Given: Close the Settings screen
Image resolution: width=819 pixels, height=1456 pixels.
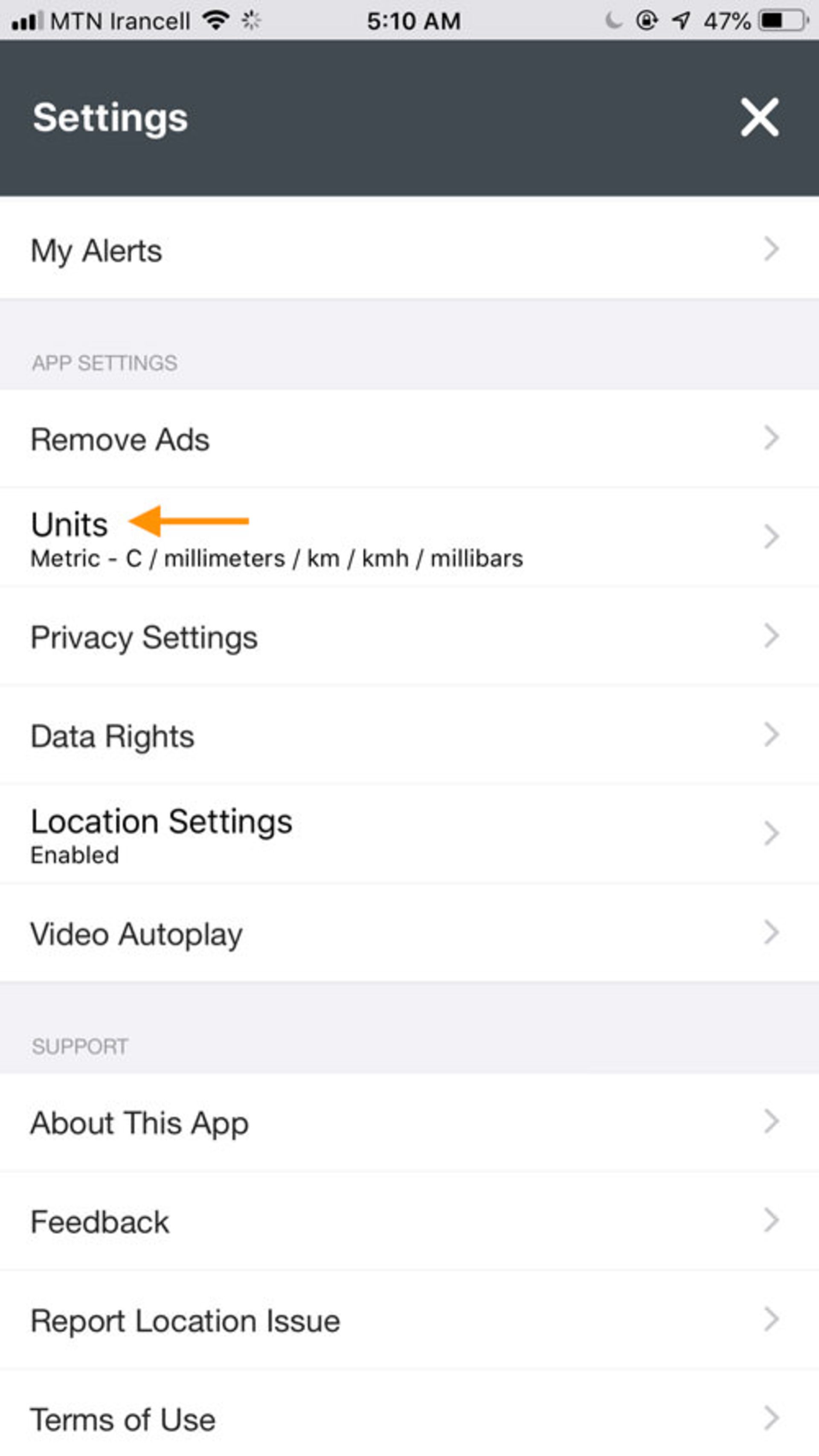Looking at the screenshot, I should 759,118.
